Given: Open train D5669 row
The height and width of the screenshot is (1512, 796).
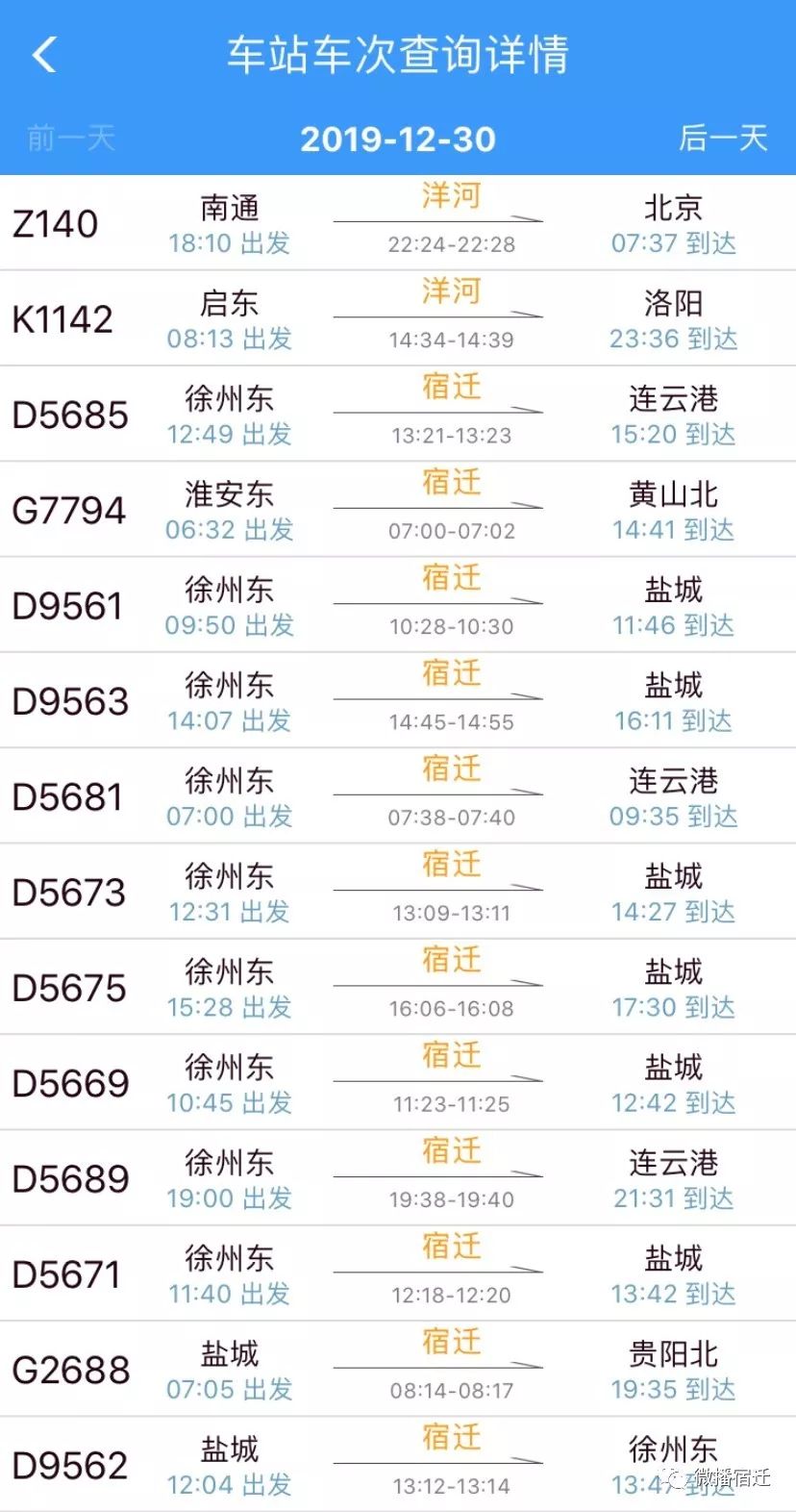Looking at the screenshot, I should 398,1083.
